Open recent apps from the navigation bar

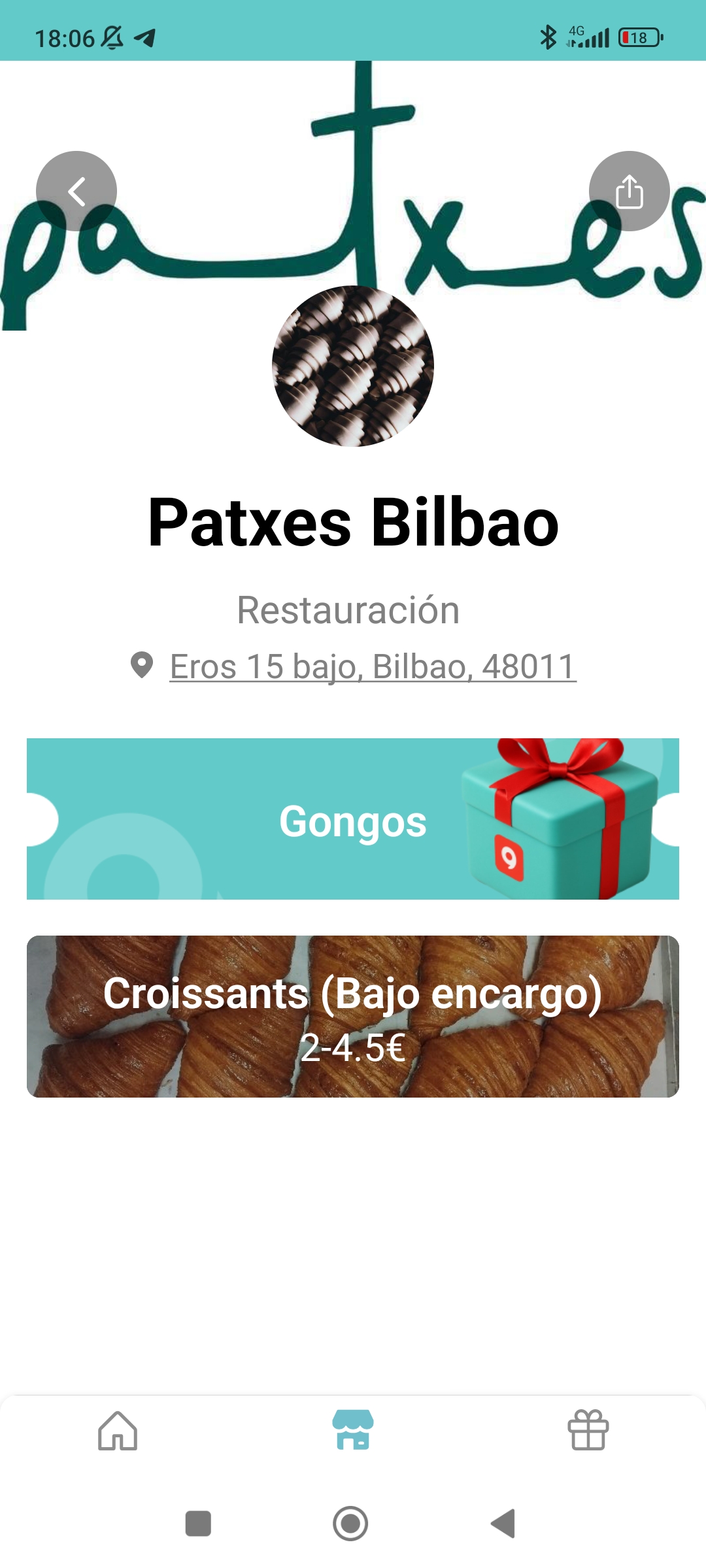click(x=198, y=1524)
